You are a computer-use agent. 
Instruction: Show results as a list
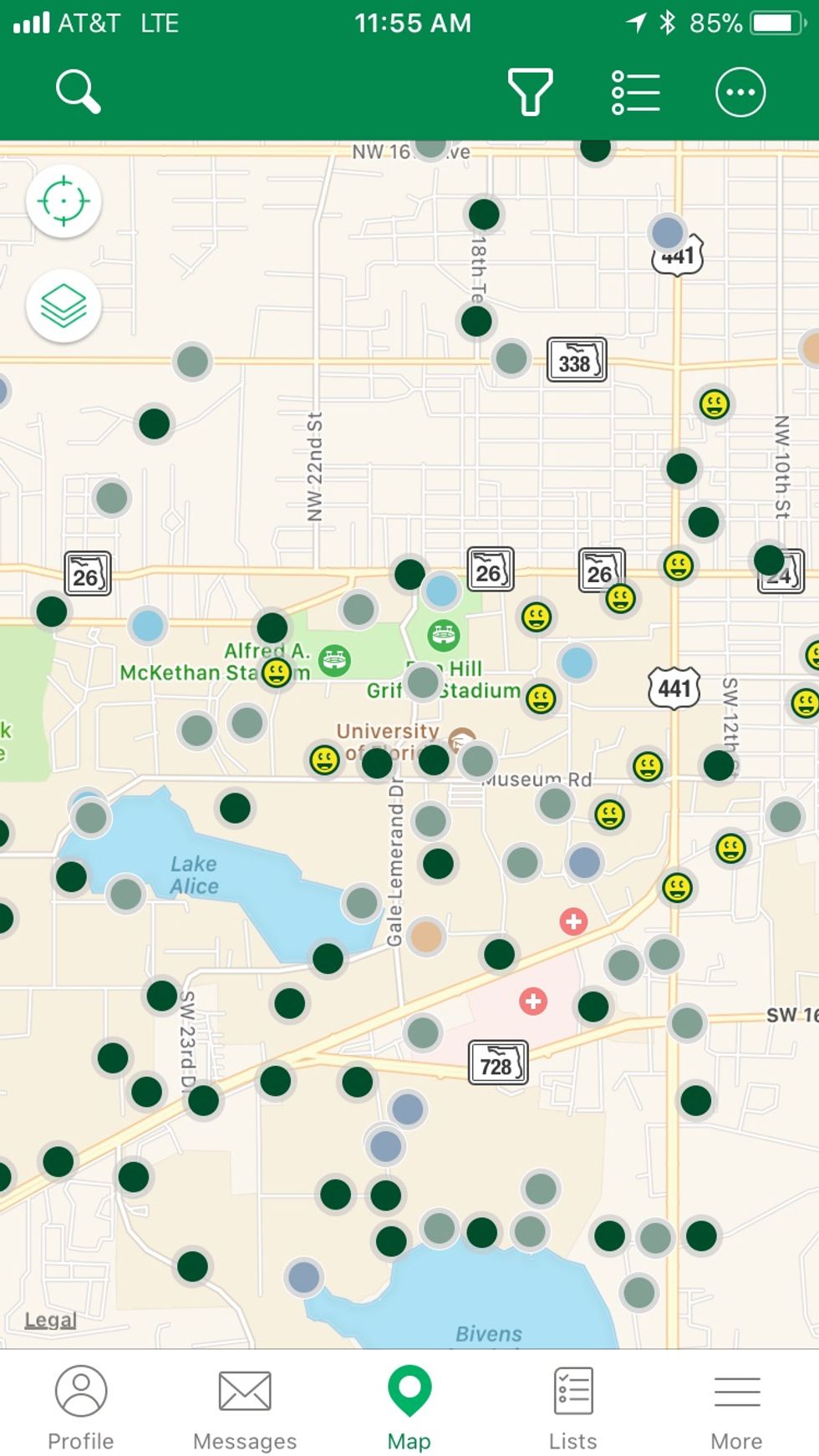pyautogui.click(x=635, y=91)
